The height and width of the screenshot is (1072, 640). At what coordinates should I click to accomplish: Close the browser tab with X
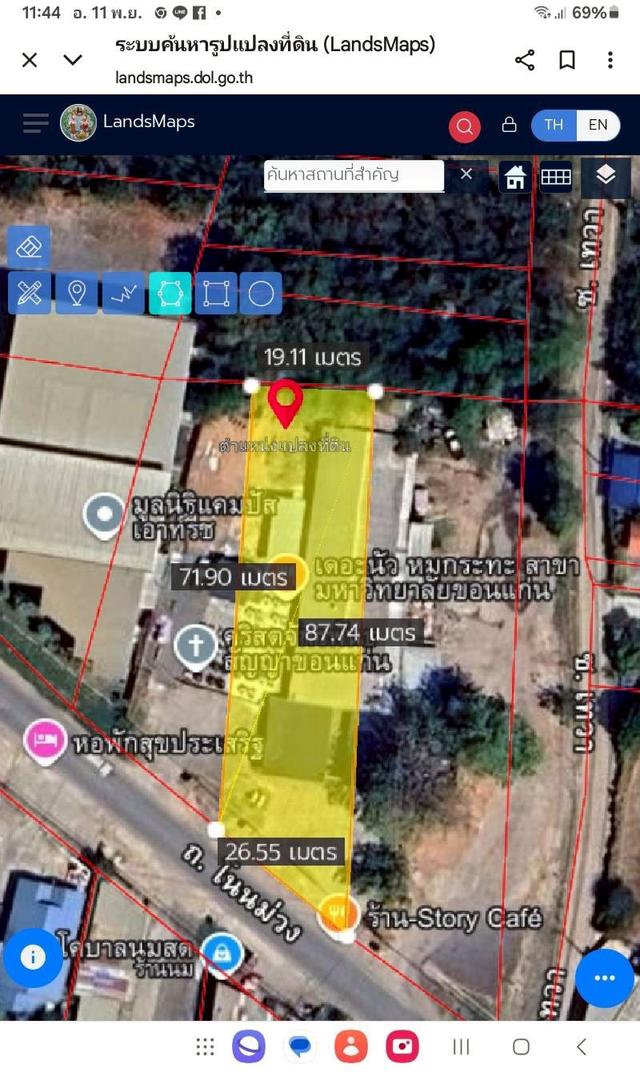coord(30,60)
